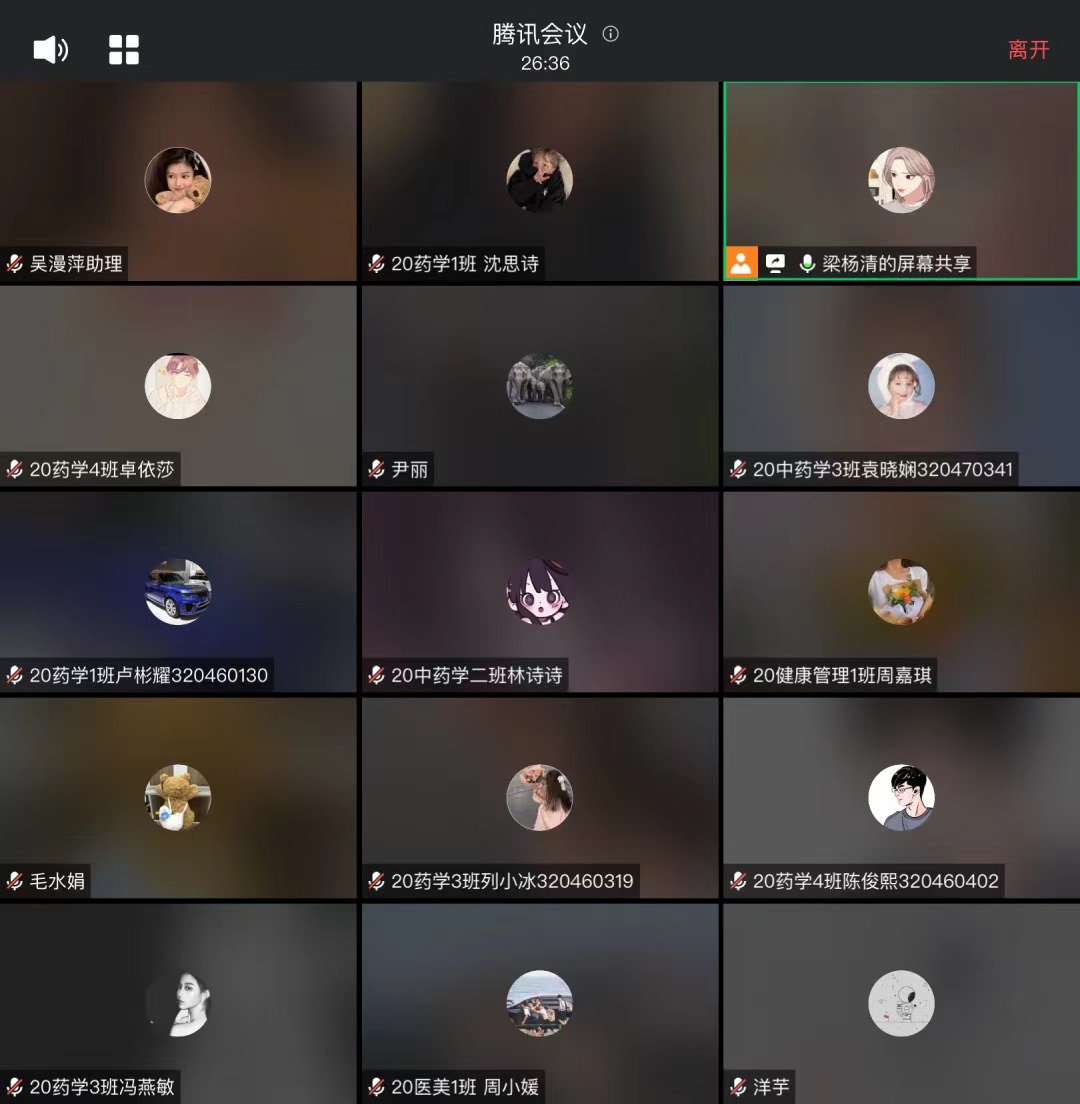The width and height of the screenshot is (1080, 1104).
Task: Open meeting info next to 腾讯会议
Action: pos(611,34)
